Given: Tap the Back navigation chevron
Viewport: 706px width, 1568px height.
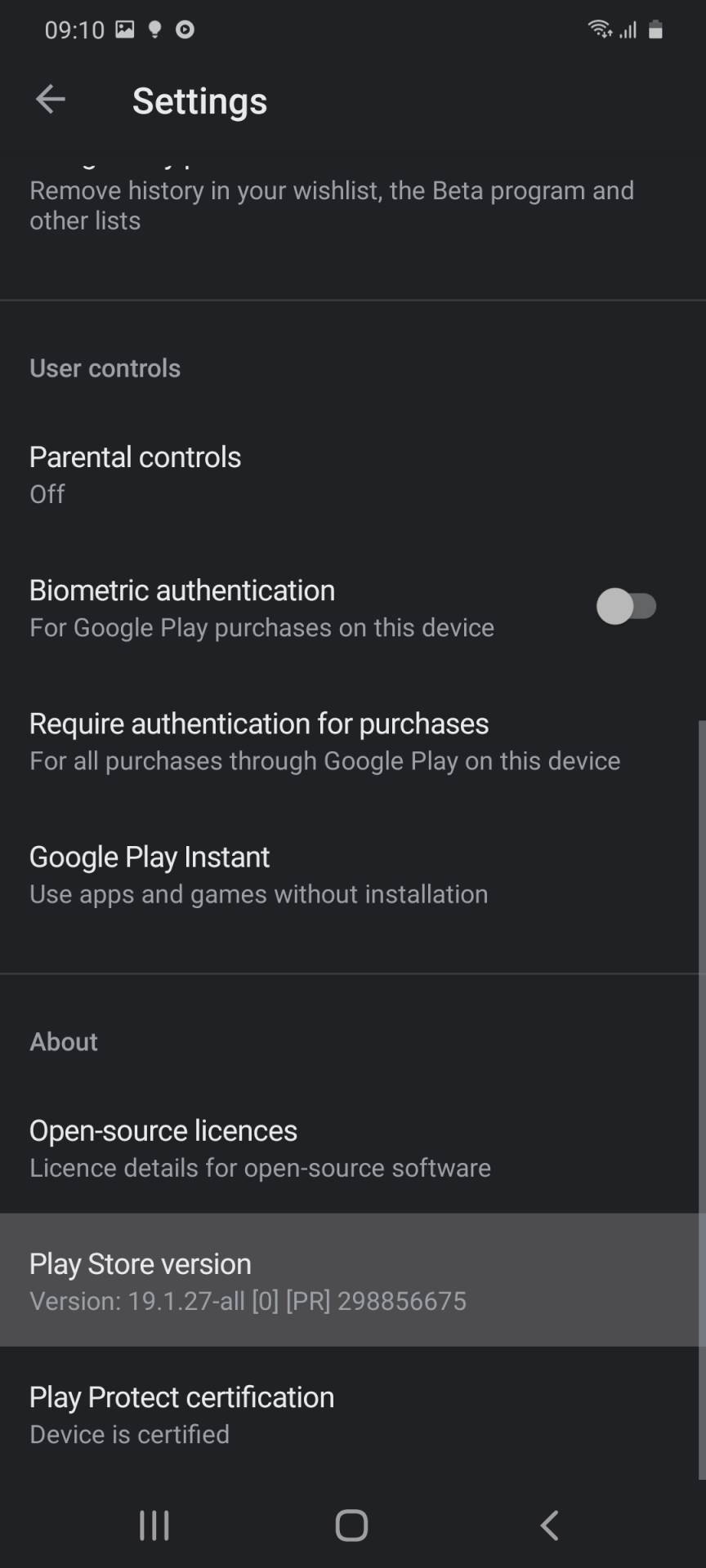Looking at the screenshot, I should pyautogui.click(x=548, y=1524).
